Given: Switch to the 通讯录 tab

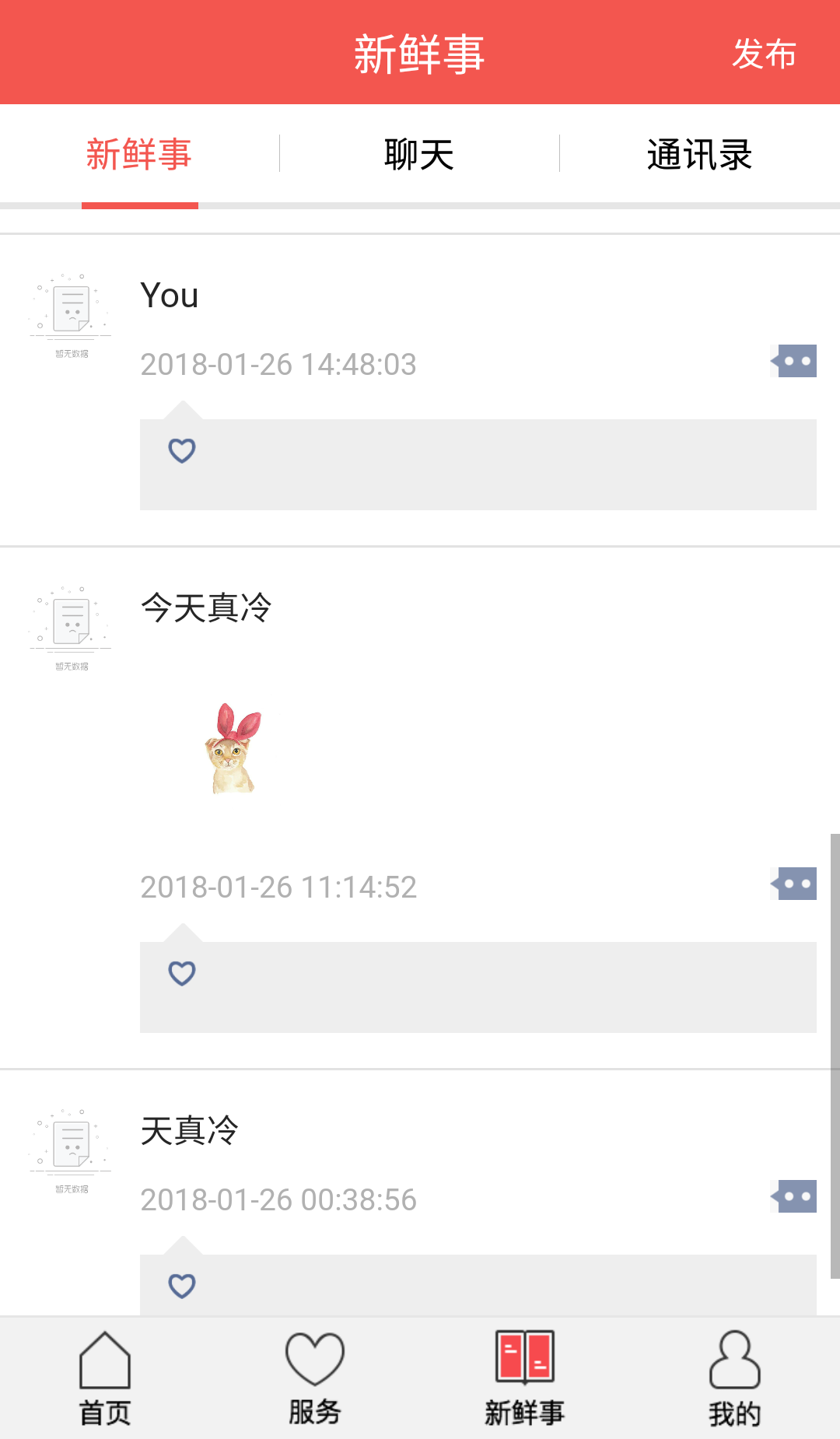Looking at the screenshot, I should coord(699,154).
